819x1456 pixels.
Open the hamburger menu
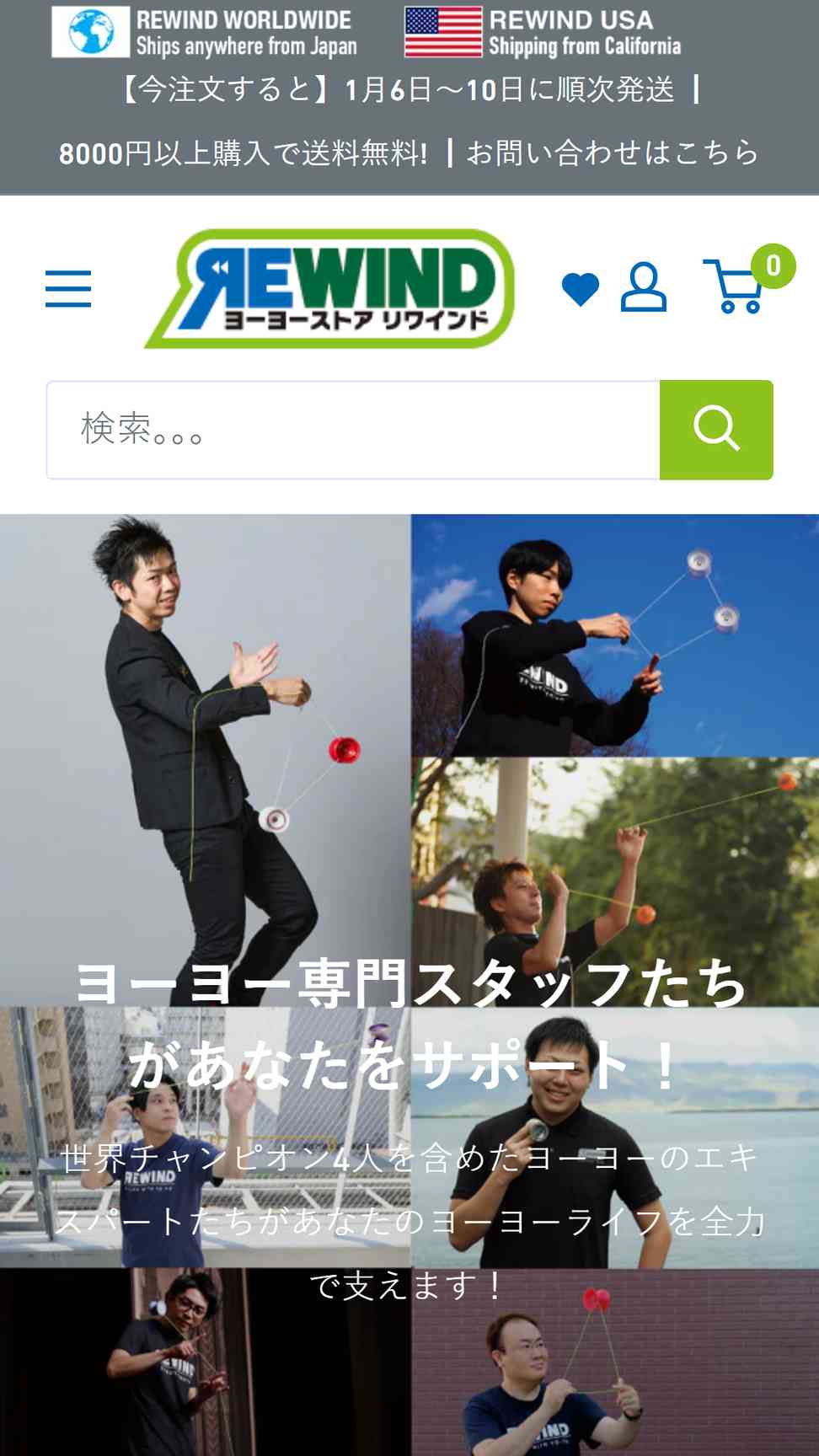click(68, 288)
